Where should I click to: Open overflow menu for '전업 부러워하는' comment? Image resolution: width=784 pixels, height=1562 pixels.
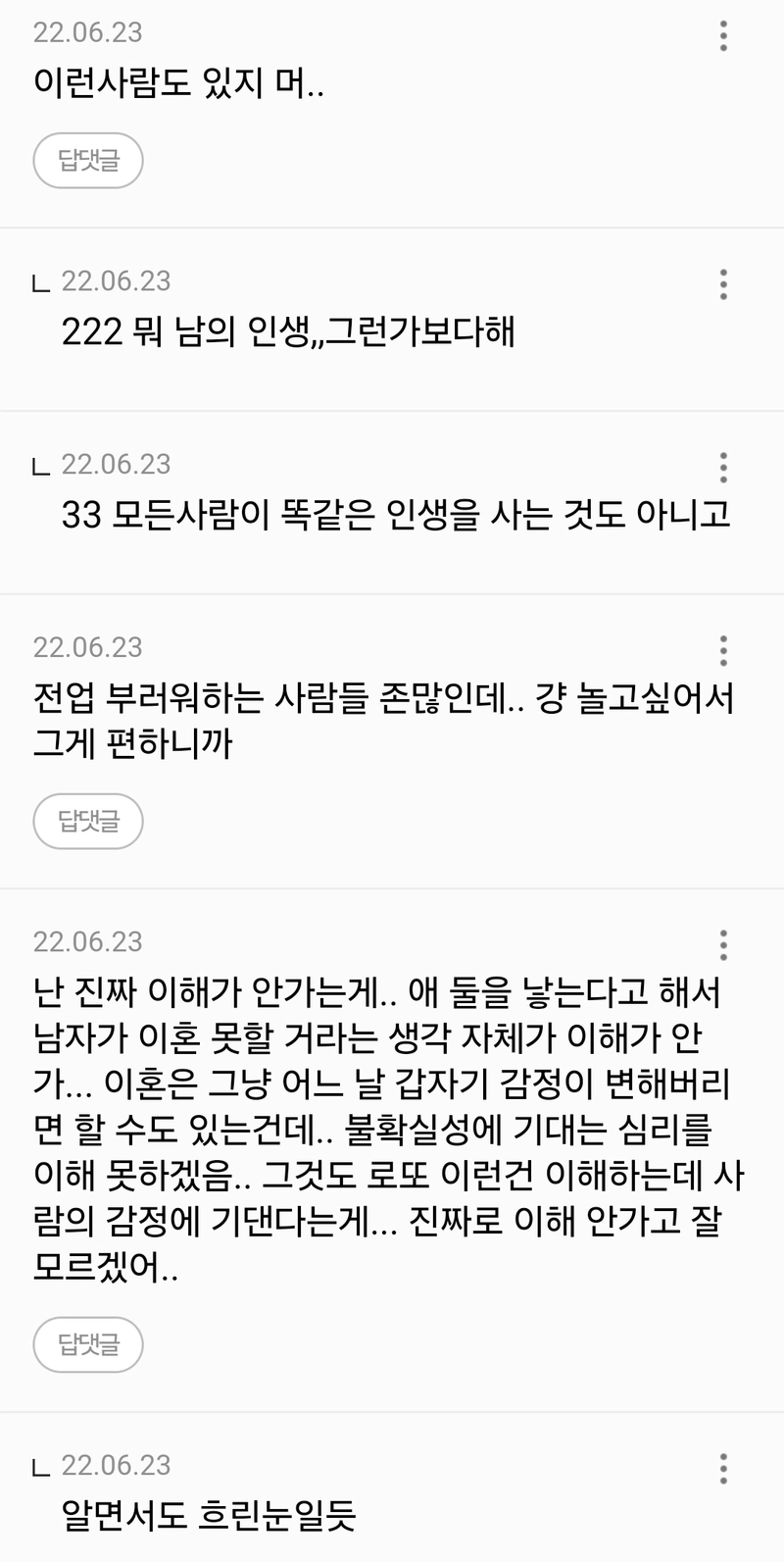pyautogui.click(x=723, y=651)
